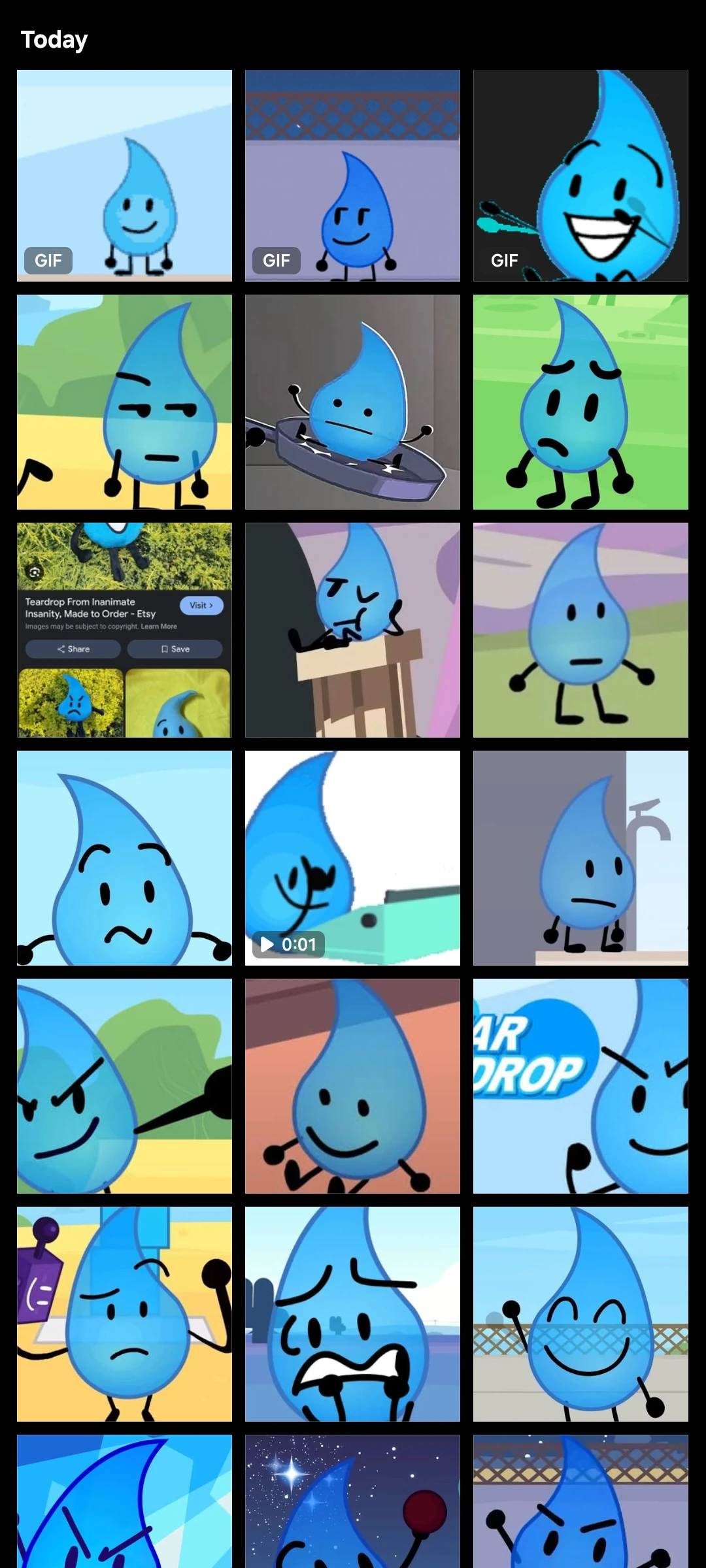Play the 0:01 video clip
Screen dimensions: 706x1568
point(352,858)
